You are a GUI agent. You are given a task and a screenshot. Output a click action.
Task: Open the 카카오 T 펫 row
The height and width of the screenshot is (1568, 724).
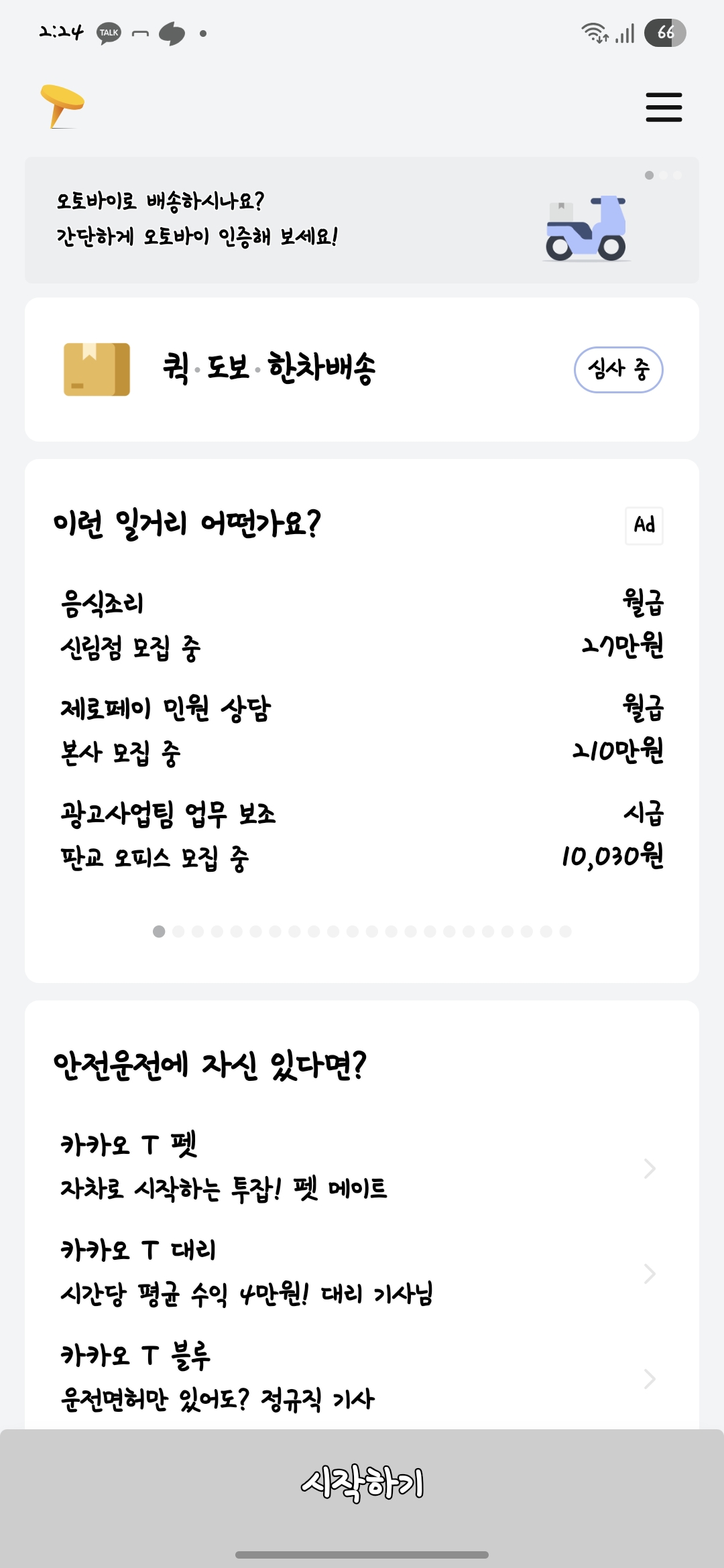pos(362,1167)
